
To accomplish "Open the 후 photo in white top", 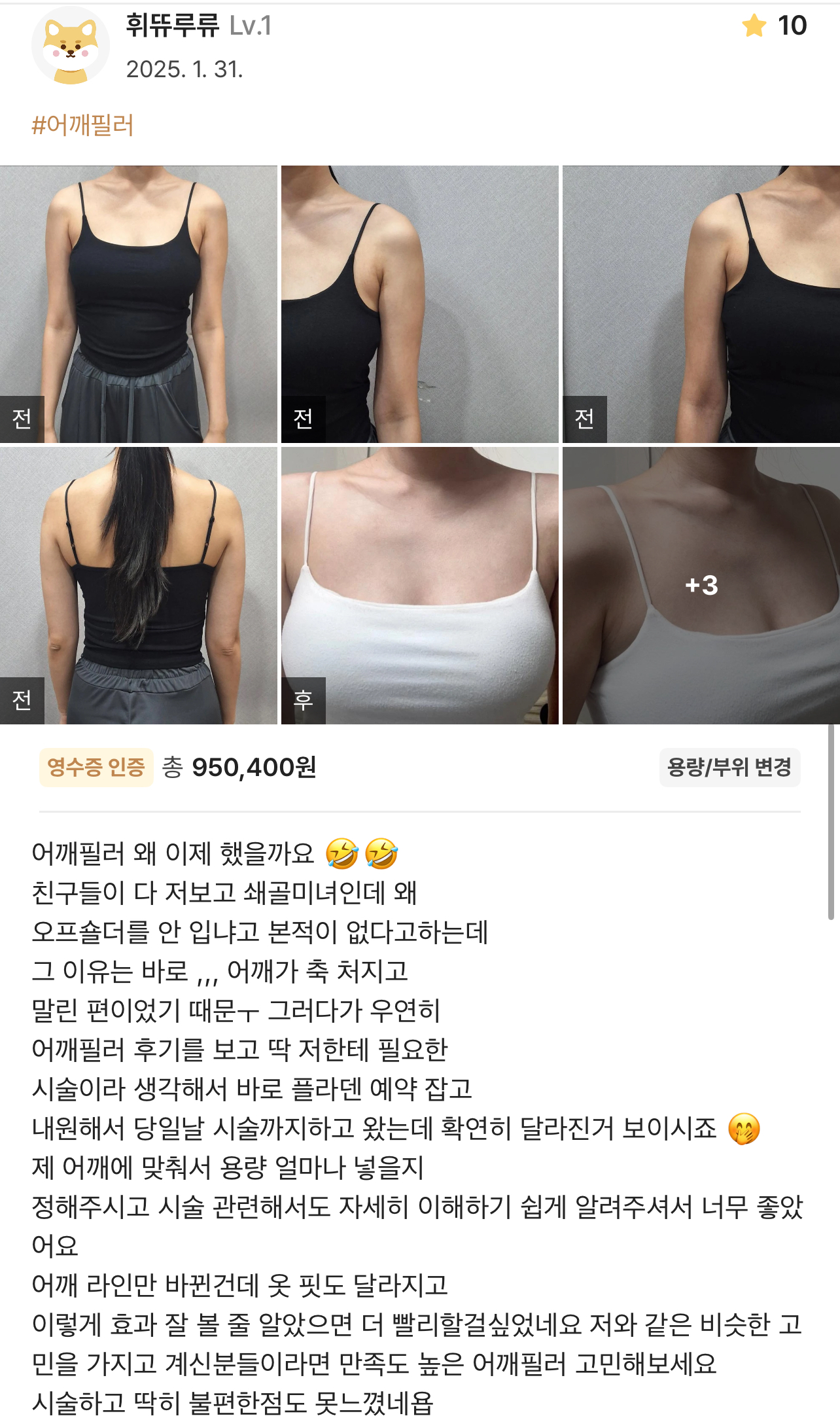I will point(419,586).
